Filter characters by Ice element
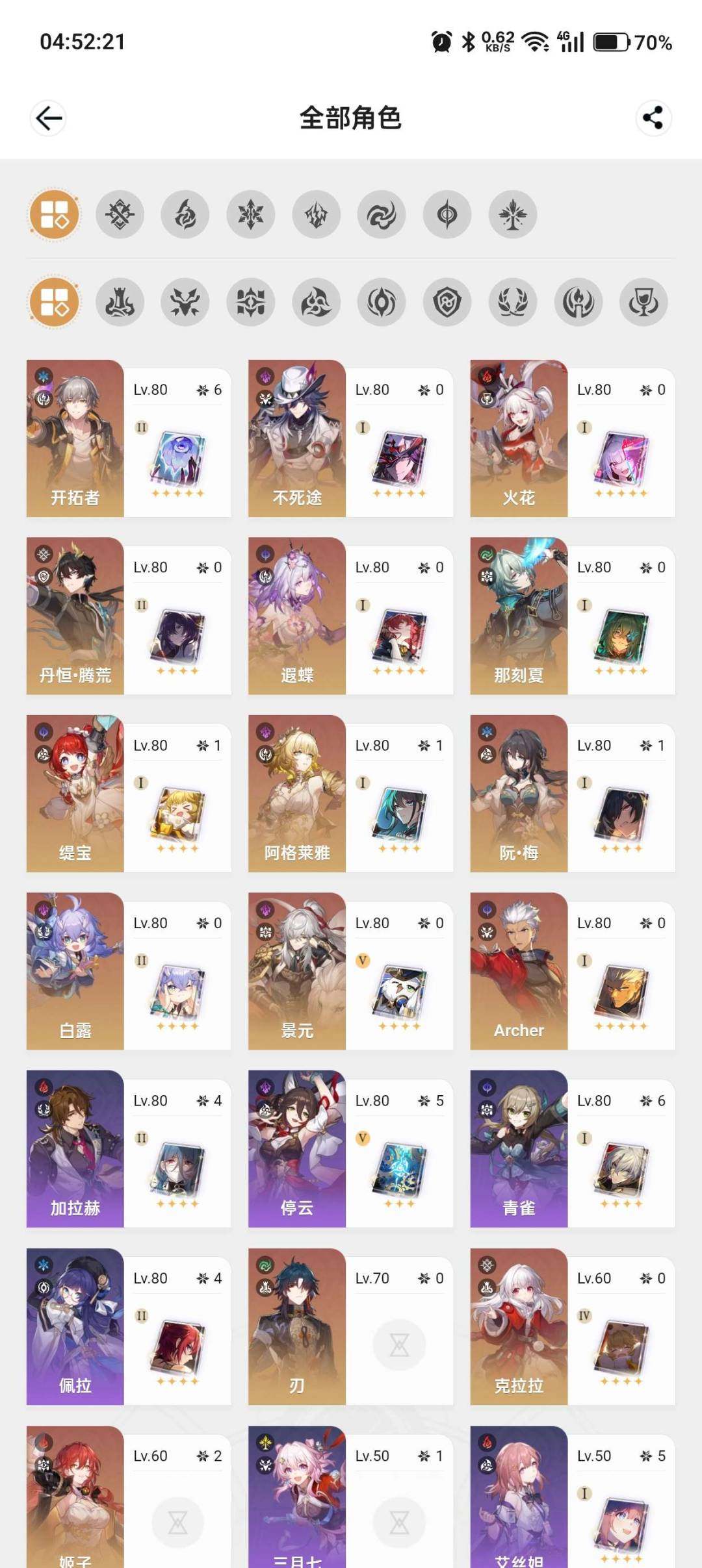Image resolution: width=702 pixels, height=1568 pixels. click(x=251, y=214)
